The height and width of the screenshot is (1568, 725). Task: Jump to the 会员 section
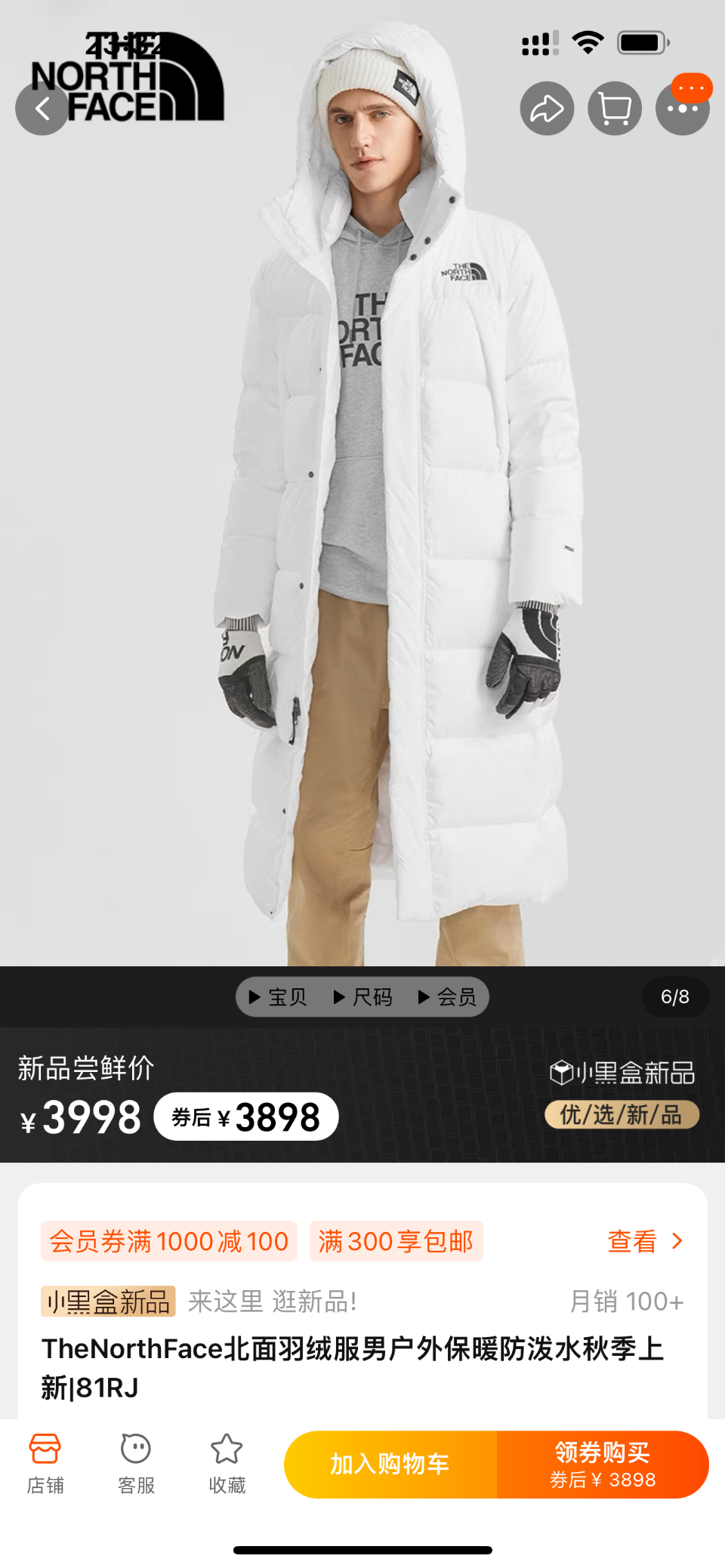tap(448, 997)
